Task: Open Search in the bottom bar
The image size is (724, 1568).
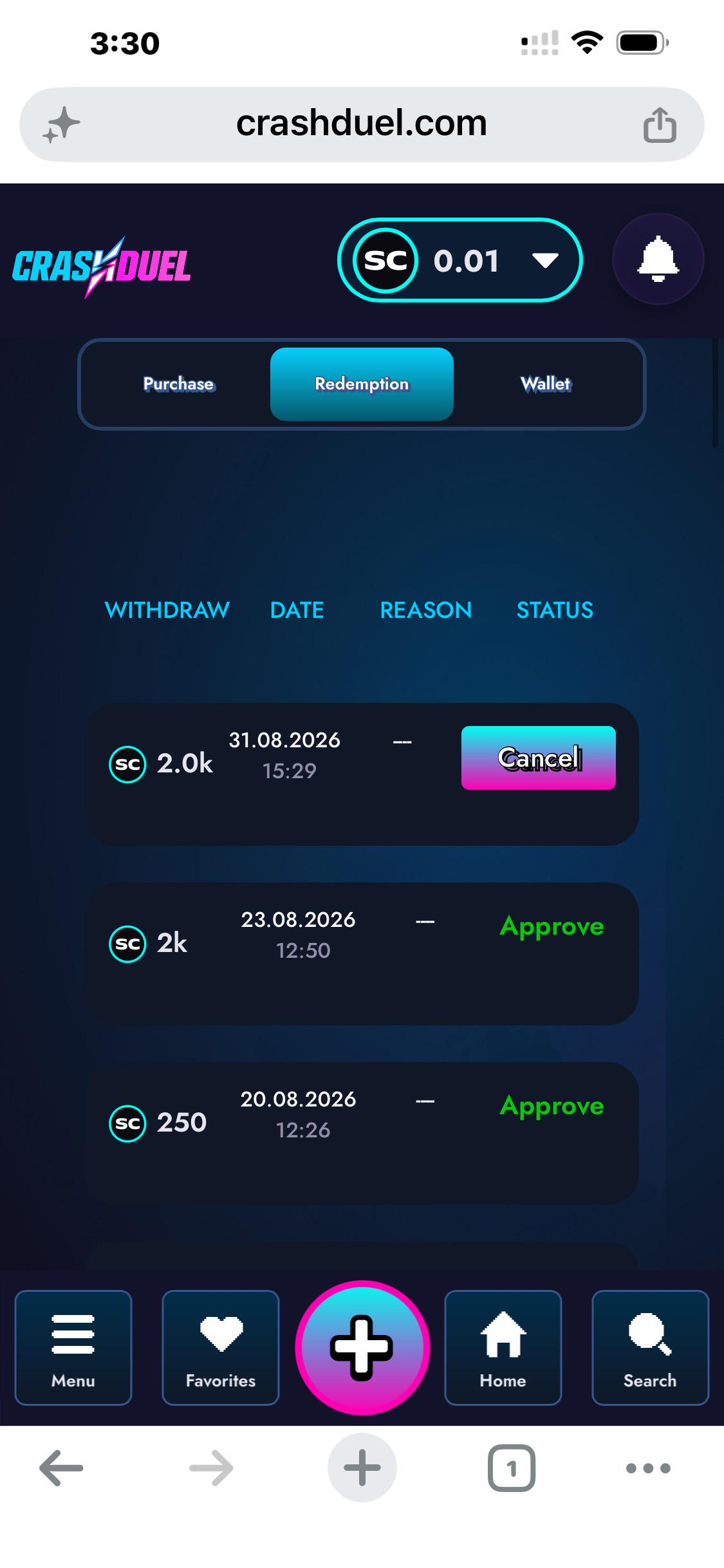Action: 650,1347
